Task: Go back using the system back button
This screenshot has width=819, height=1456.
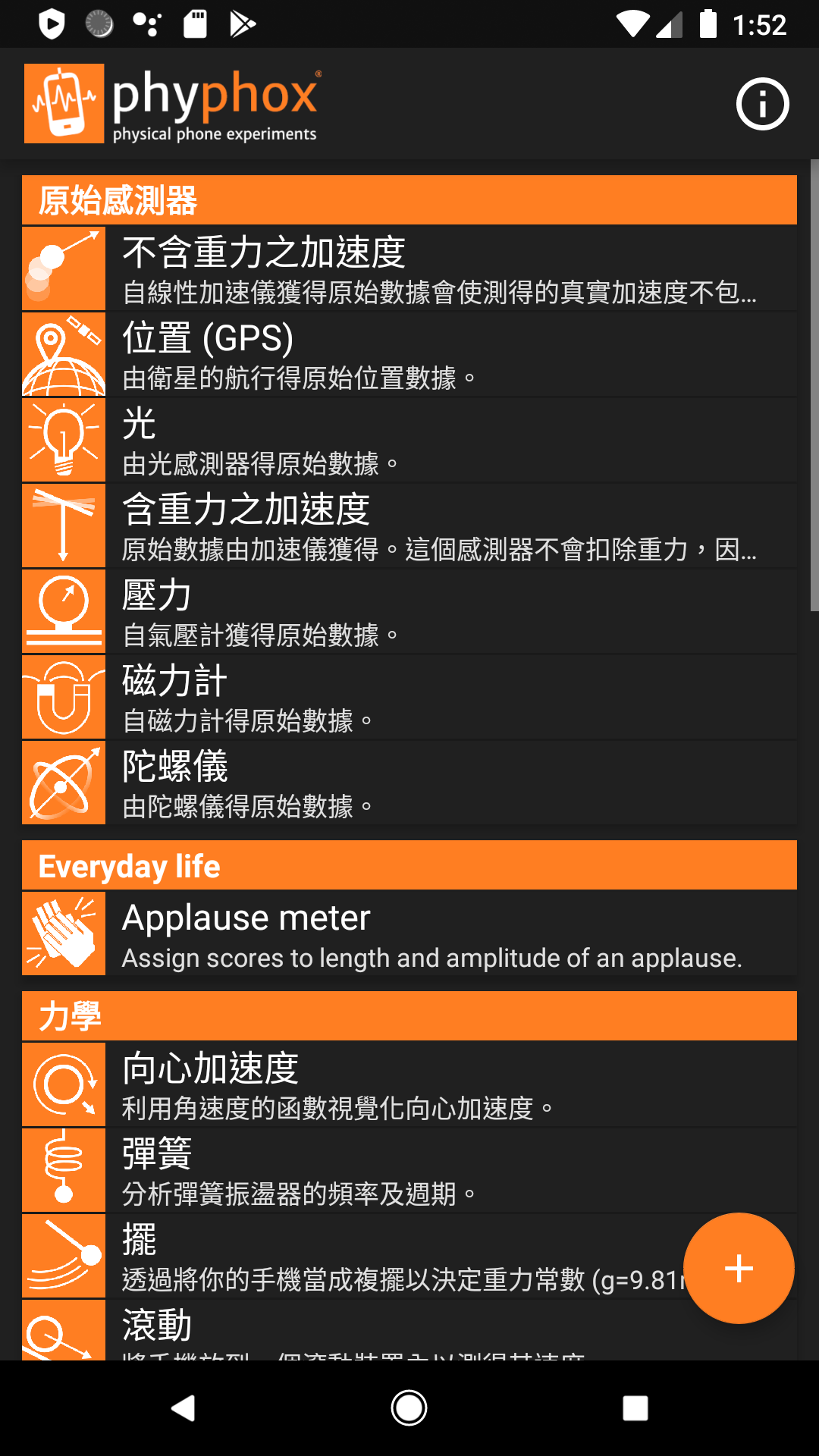Action: coord(183,1408)
